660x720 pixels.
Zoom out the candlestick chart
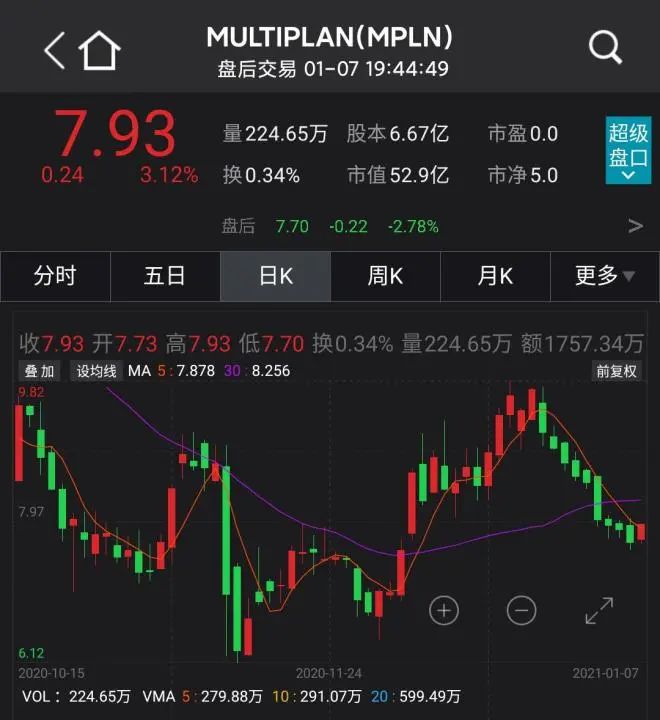pyautogui.click(x=521, y=609)
